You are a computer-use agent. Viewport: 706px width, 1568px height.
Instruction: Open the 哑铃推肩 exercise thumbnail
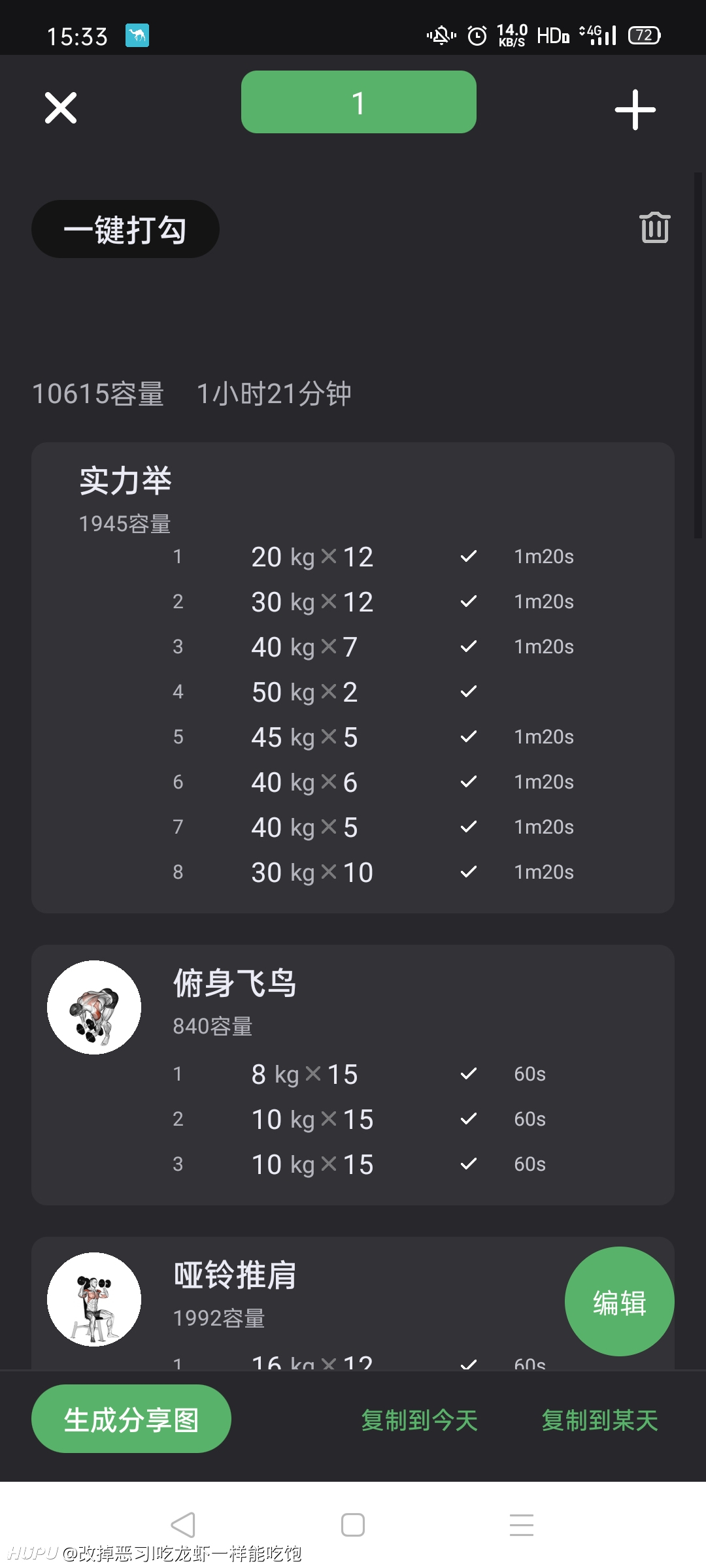tap(94, 1299)
